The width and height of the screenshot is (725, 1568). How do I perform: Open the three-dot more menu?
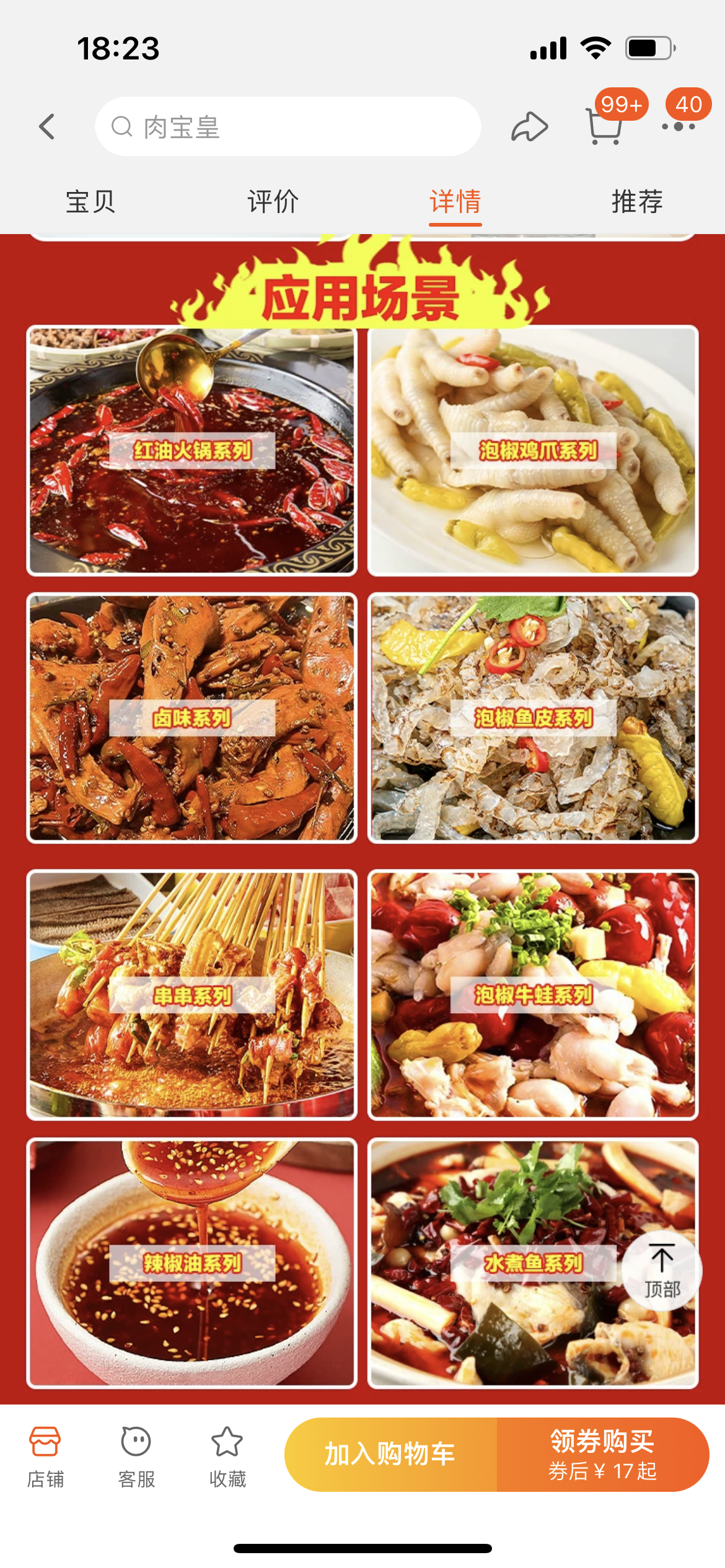pos(678,126)
